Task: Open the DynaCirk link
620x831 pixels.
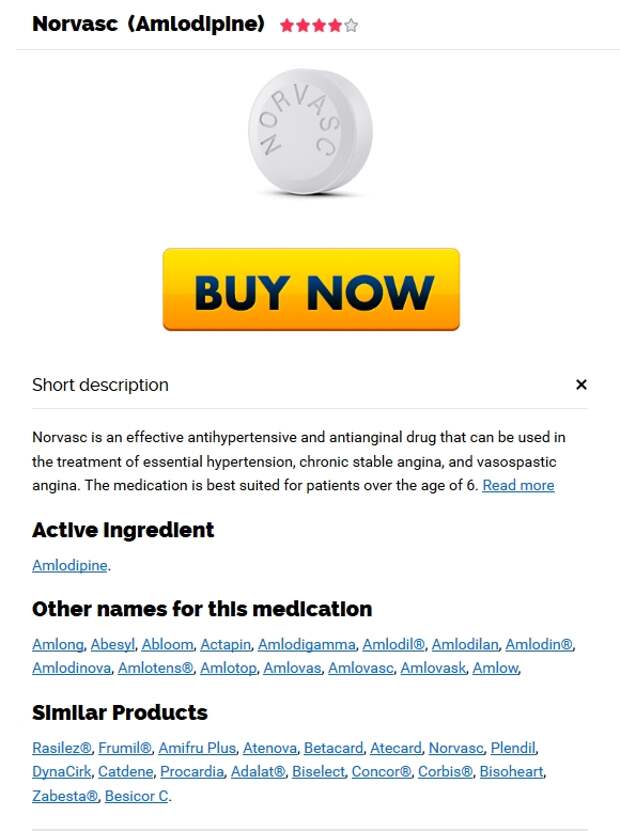Action: [x=61, y=772]
